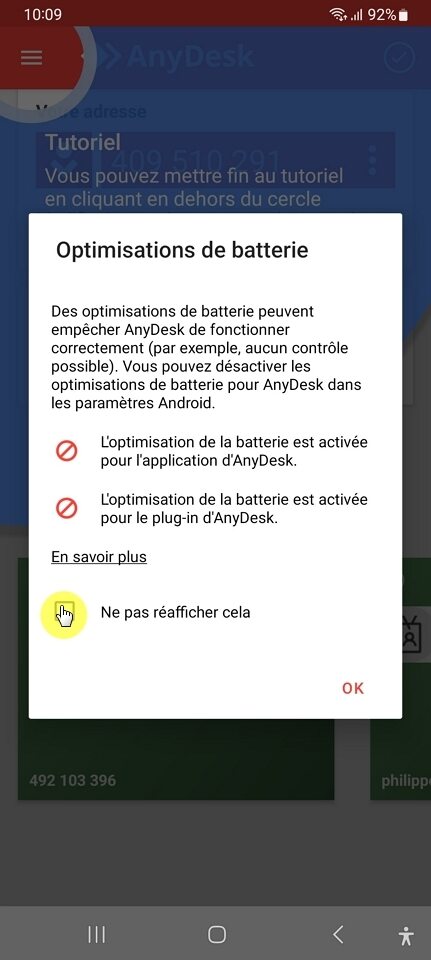
Task: Open recent apps from the navigation bar
Action: pyautogui.click(x=96, y=934)
